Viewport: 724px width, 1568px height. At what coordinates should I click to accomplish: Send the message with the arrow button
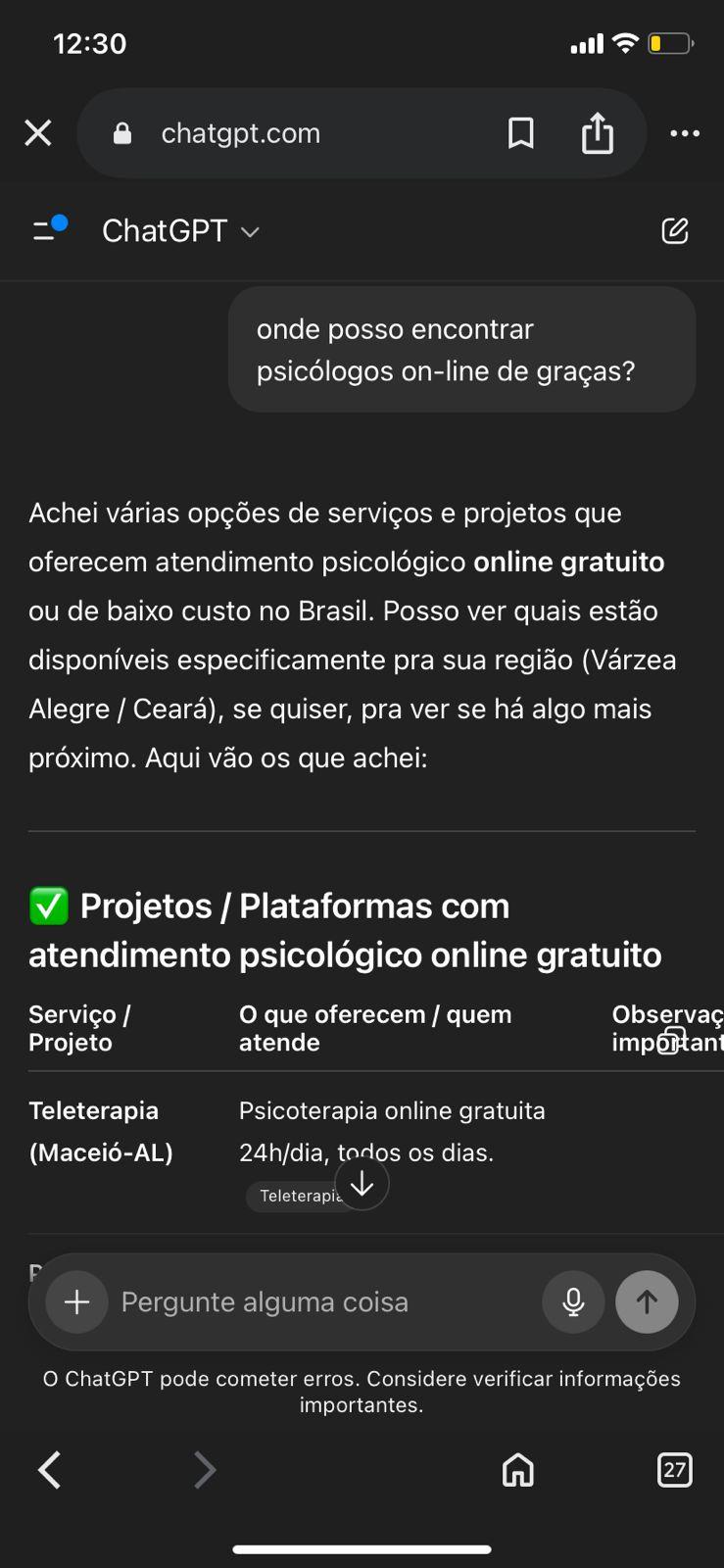[x=647, y=1301]
